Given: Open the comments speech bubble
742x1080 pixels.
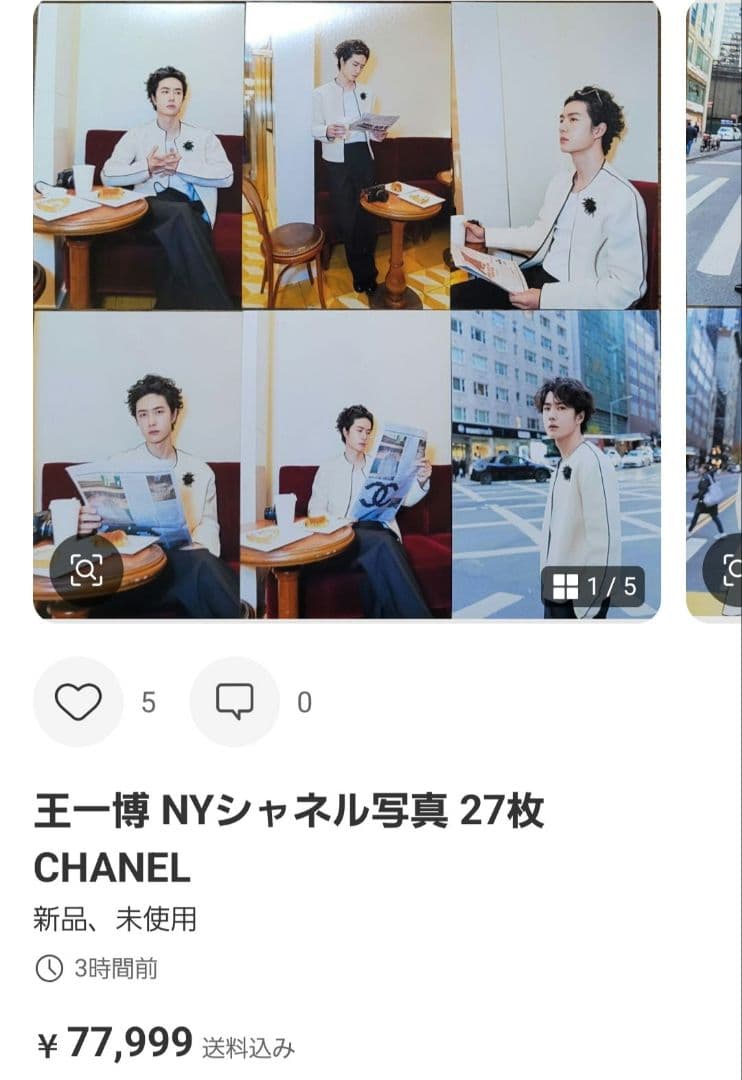Looking at the screenshot, I should [234, 702].
